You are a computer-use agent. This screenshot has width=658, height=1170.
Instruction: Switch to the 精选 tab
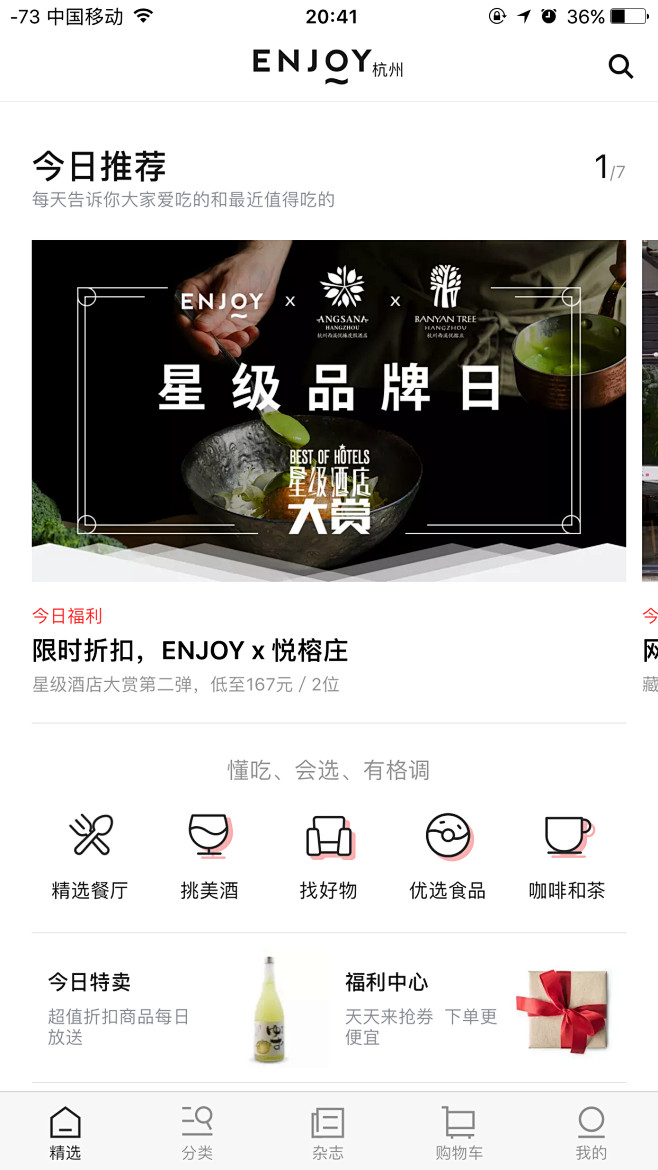[66, 1133]
